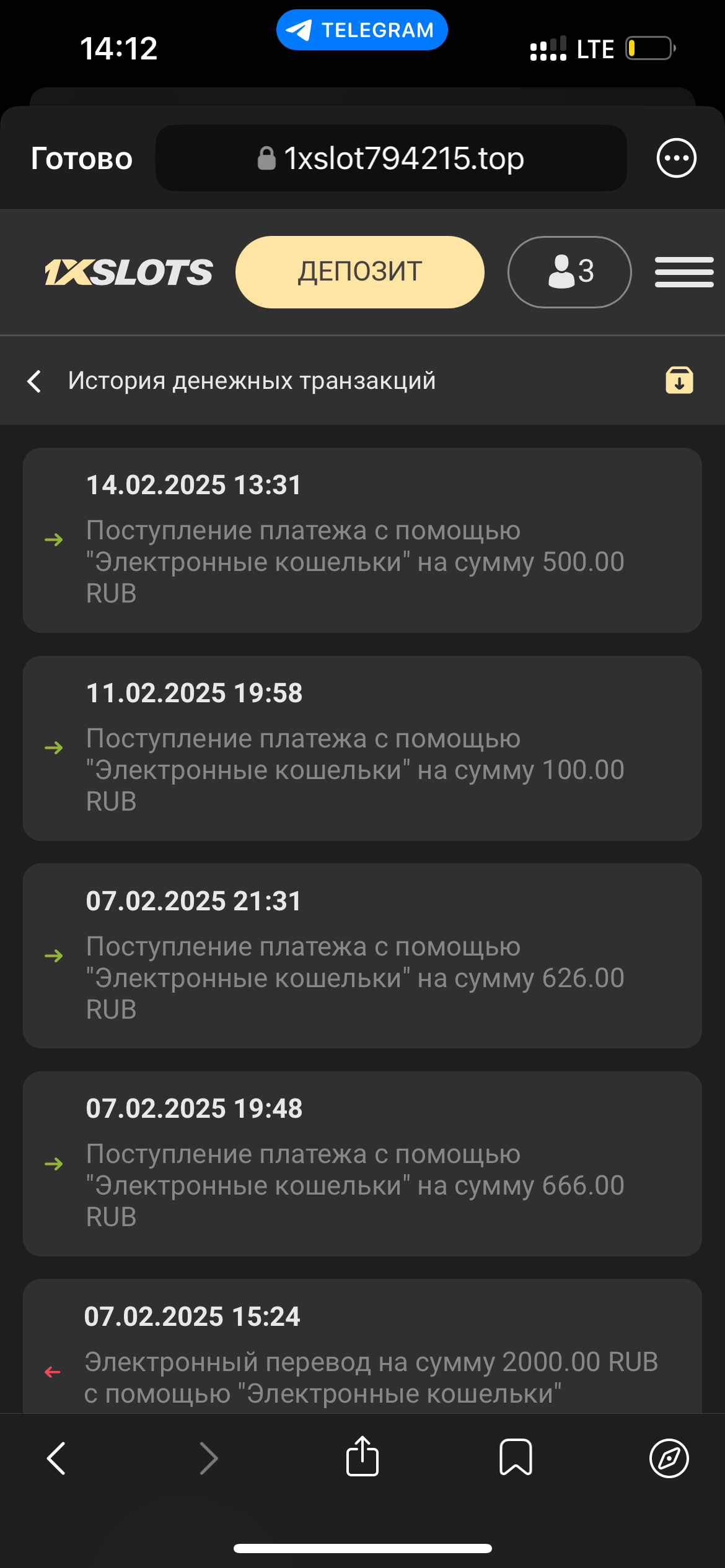Image resolution: width=725 pixels, height=1568 pixels.
Task: Tap the yellow download box icon
Action: (x=679, y=380)
